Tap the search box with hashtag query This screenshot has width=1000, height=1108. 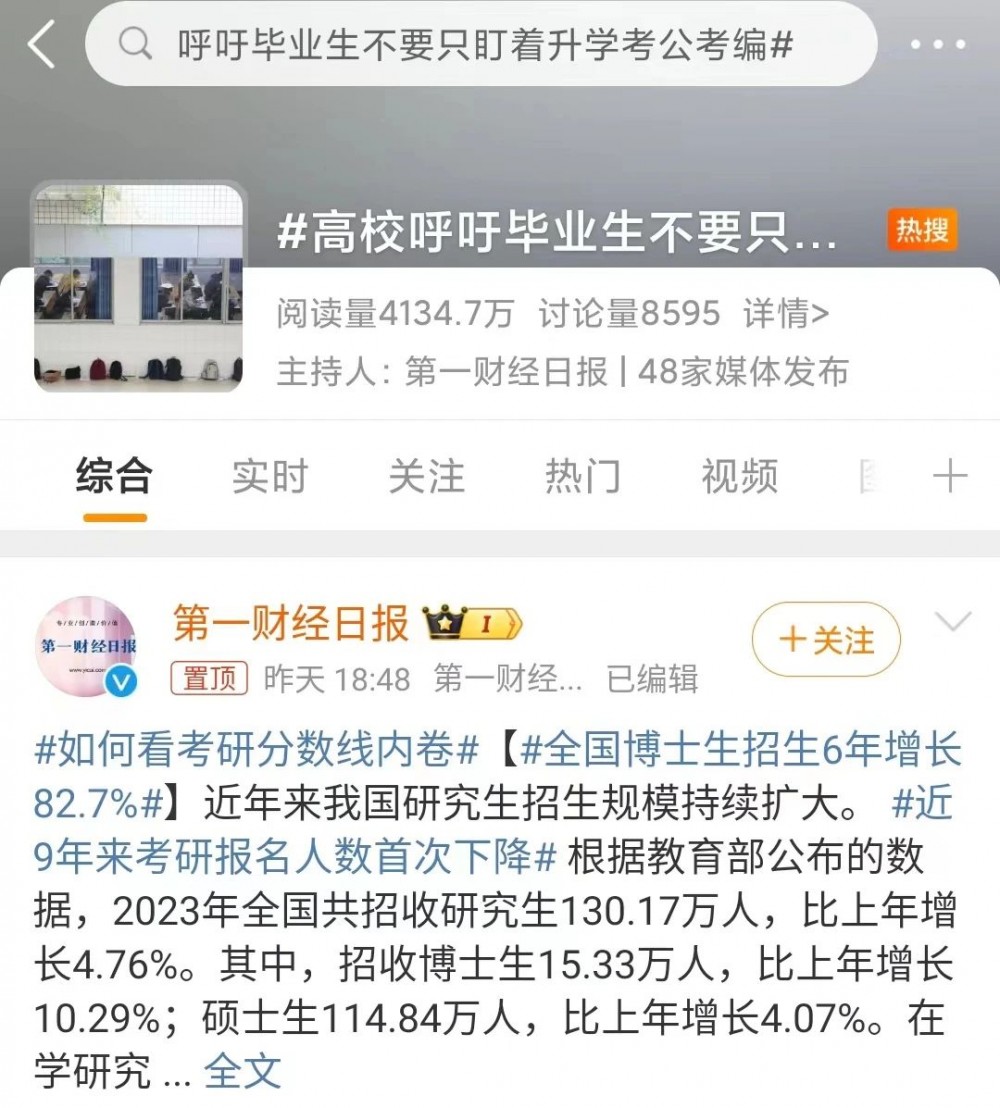(x=480, y=44)
